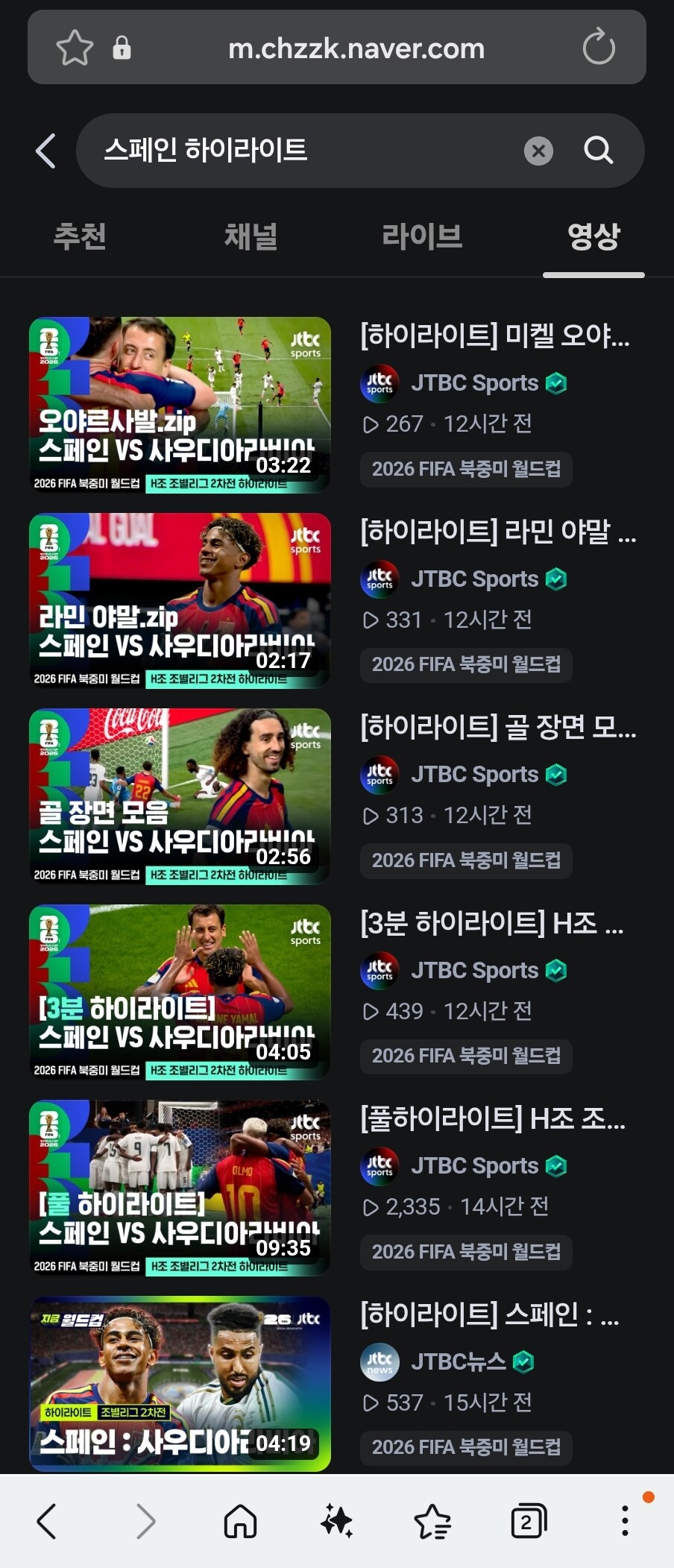
Task: Go back from the search results
Action: (x=46, y=151)
